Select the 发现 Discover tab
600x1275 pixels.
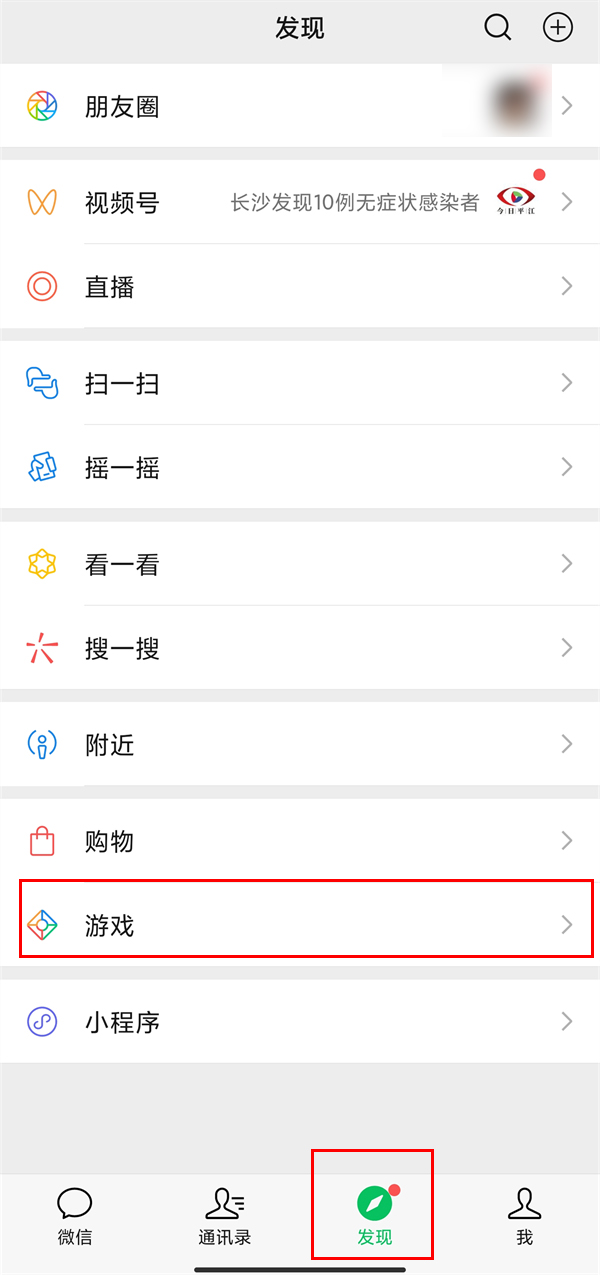click(374, 1216)
